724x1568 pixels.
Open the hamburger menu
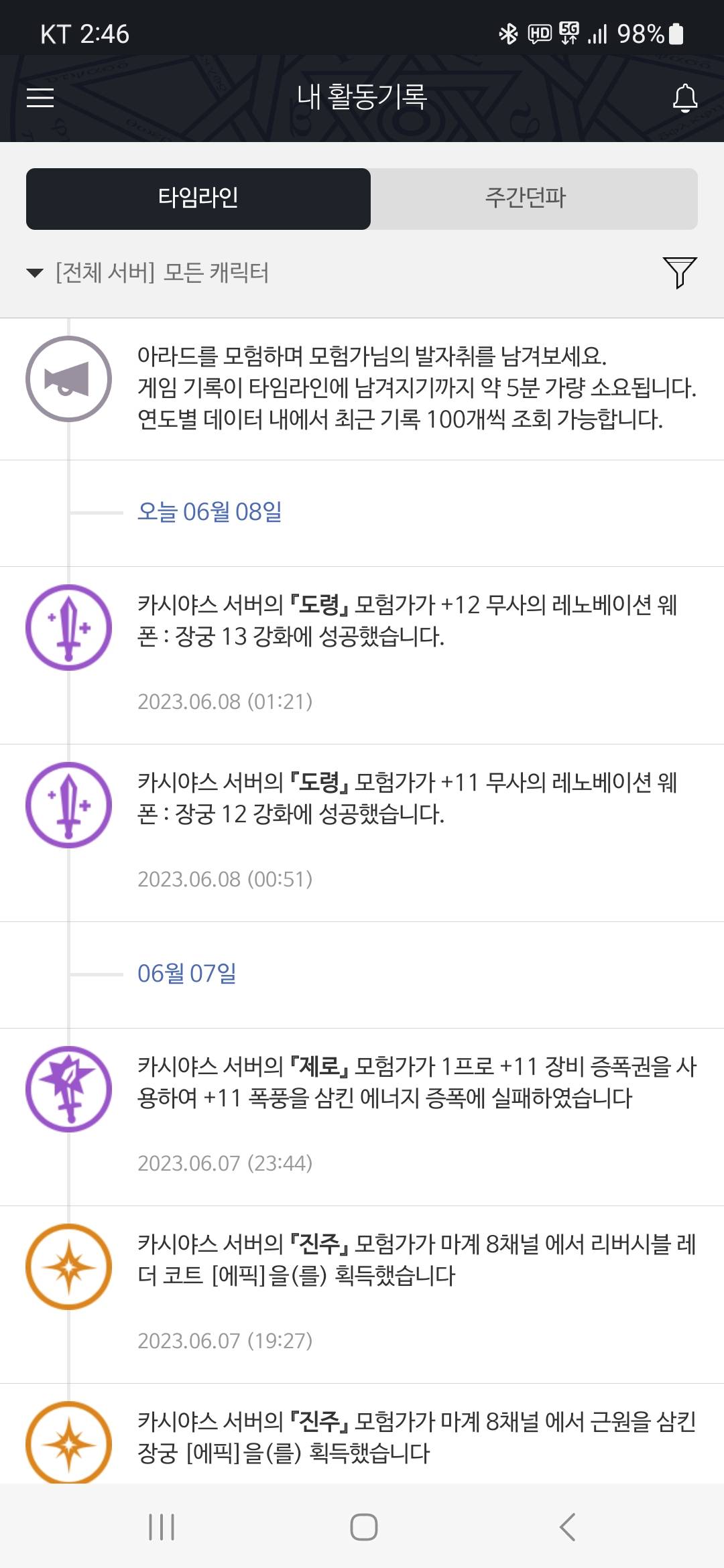tap(40, 98)
